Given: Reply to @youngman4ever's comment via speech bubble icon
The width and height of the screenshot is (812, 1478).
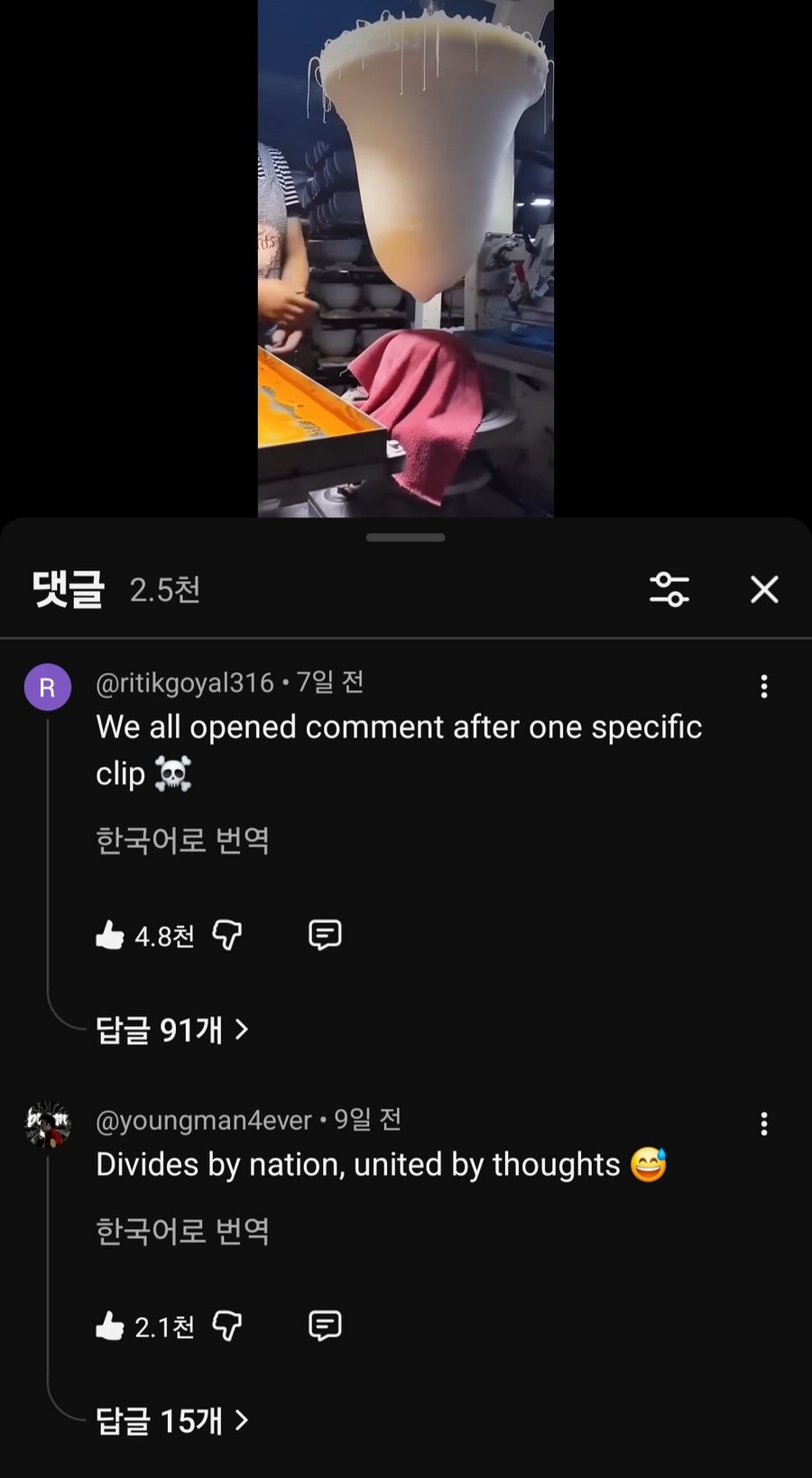Looking at the screenshot, I should point(325,1326).
